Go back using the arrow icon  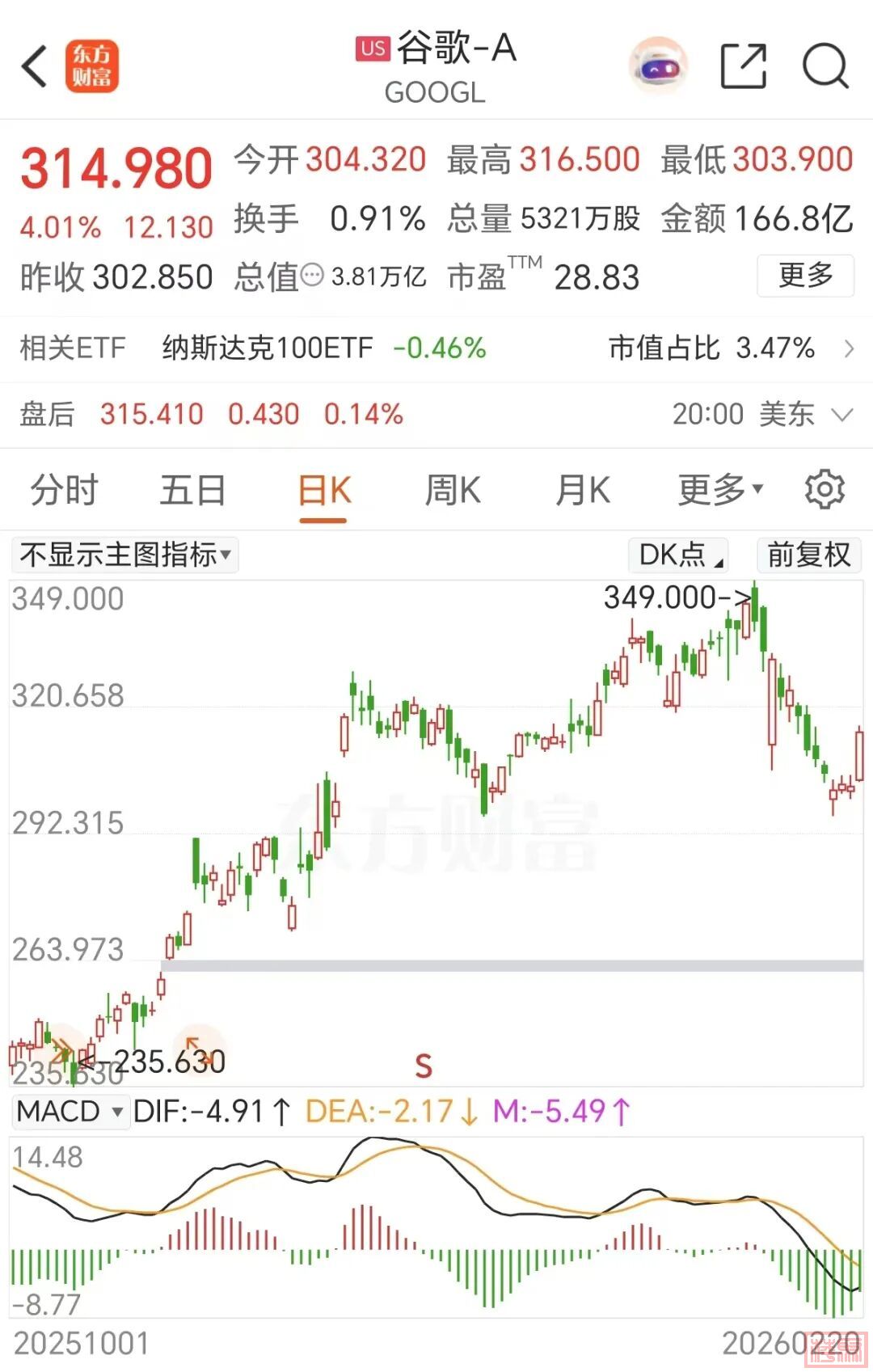tap(34, 65)
